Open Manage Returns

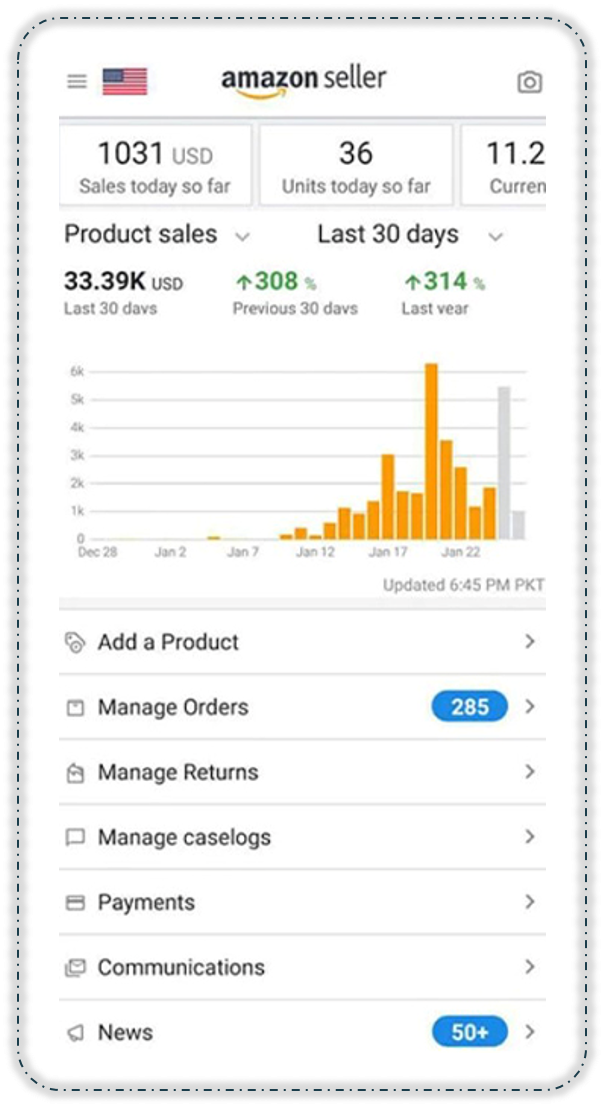pos(300,772)
